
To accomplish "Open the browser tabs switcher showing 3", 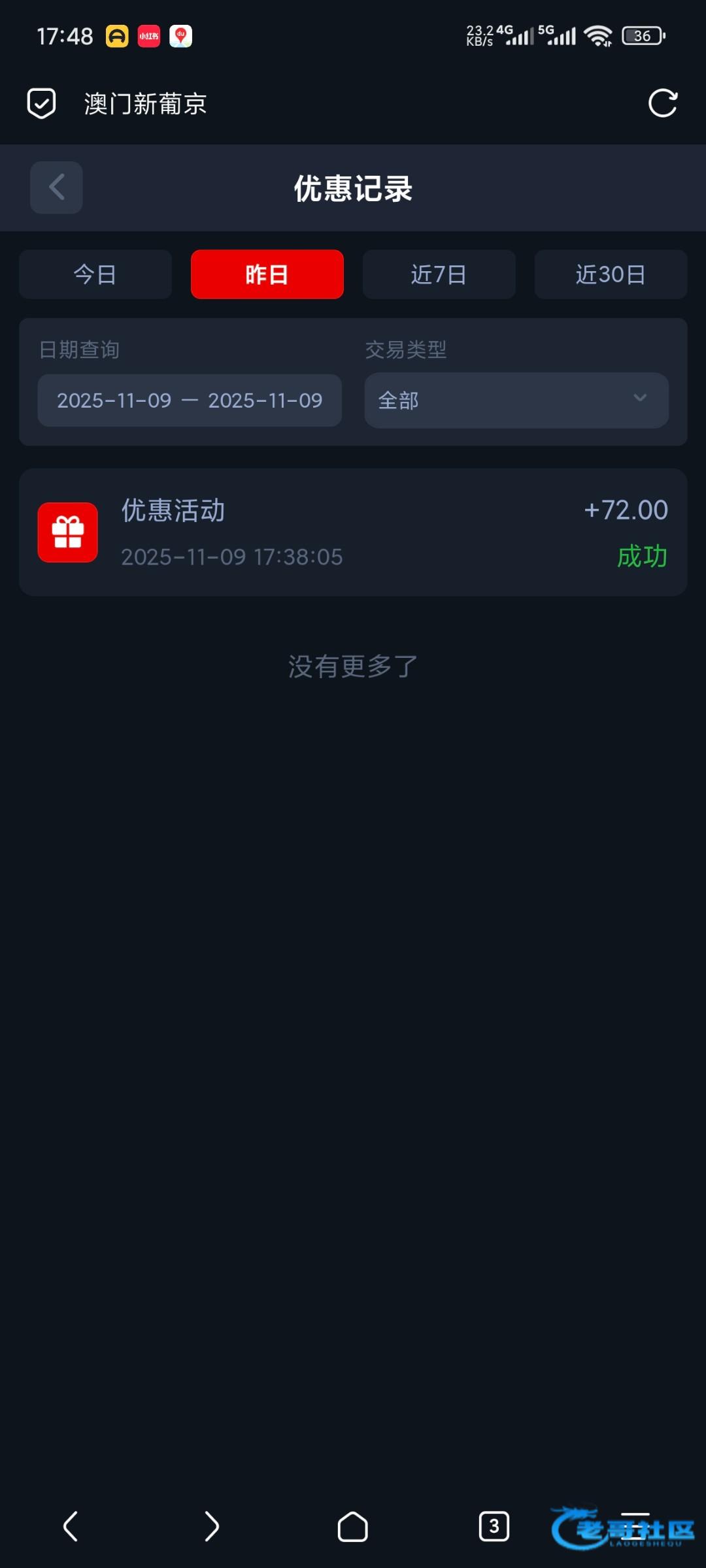I will pyautogui.click(x=494, y=1527).
